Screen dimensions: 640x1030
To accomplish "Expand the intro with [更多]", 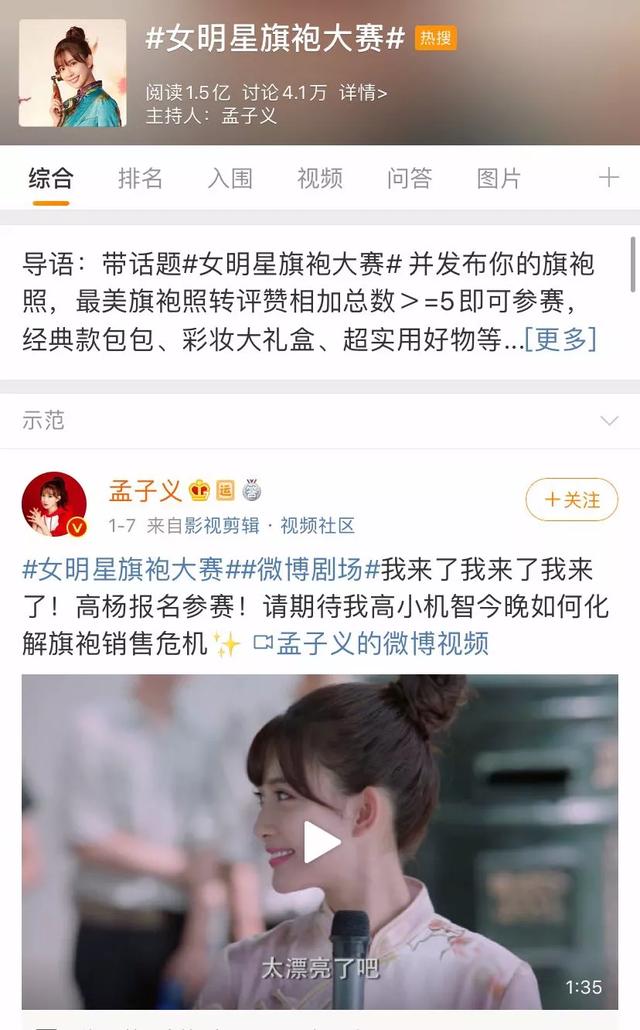I will pos(560,339).
